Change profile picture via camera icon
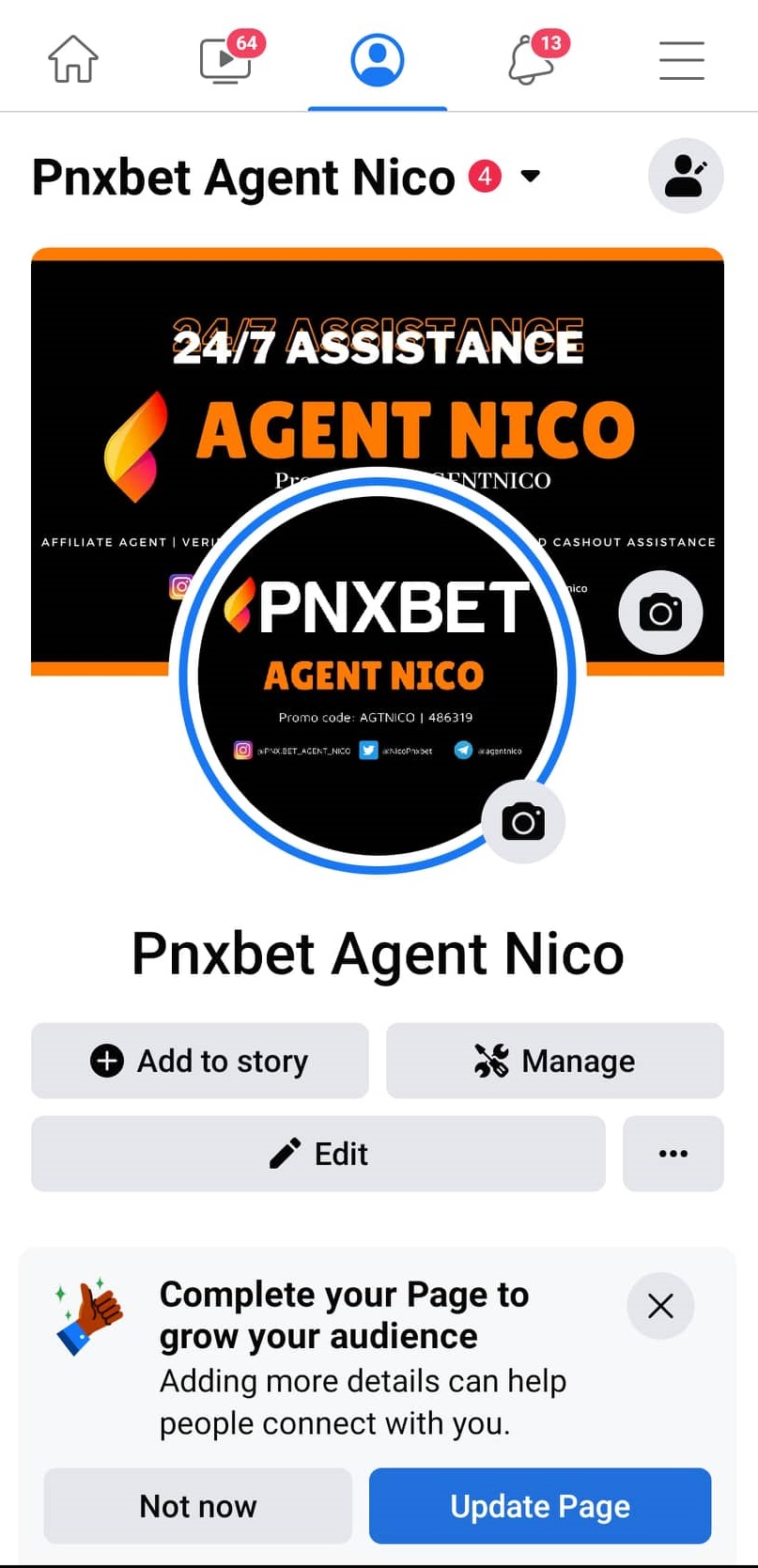This screenshot has height=1568, width=758. coord(523,821)
